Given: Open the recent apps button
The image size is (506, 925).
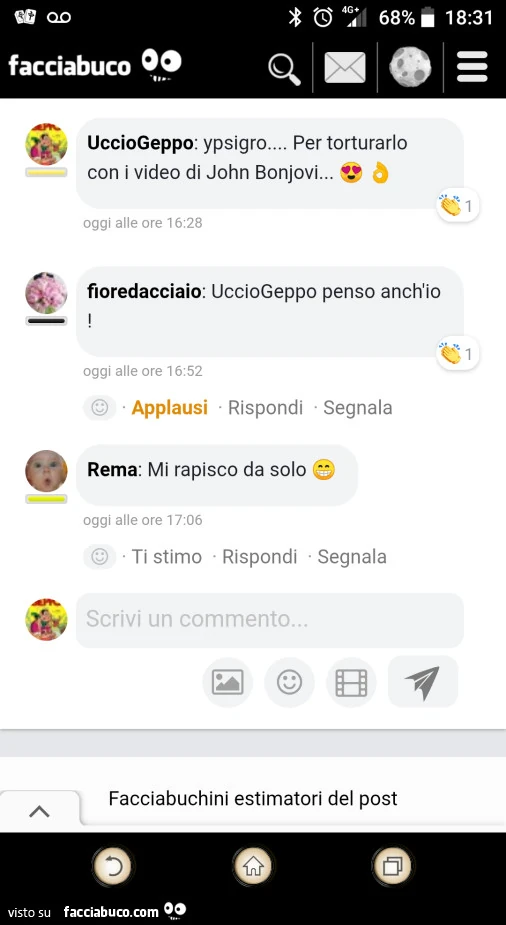Looking at the screenshot, I should [393, 866].
